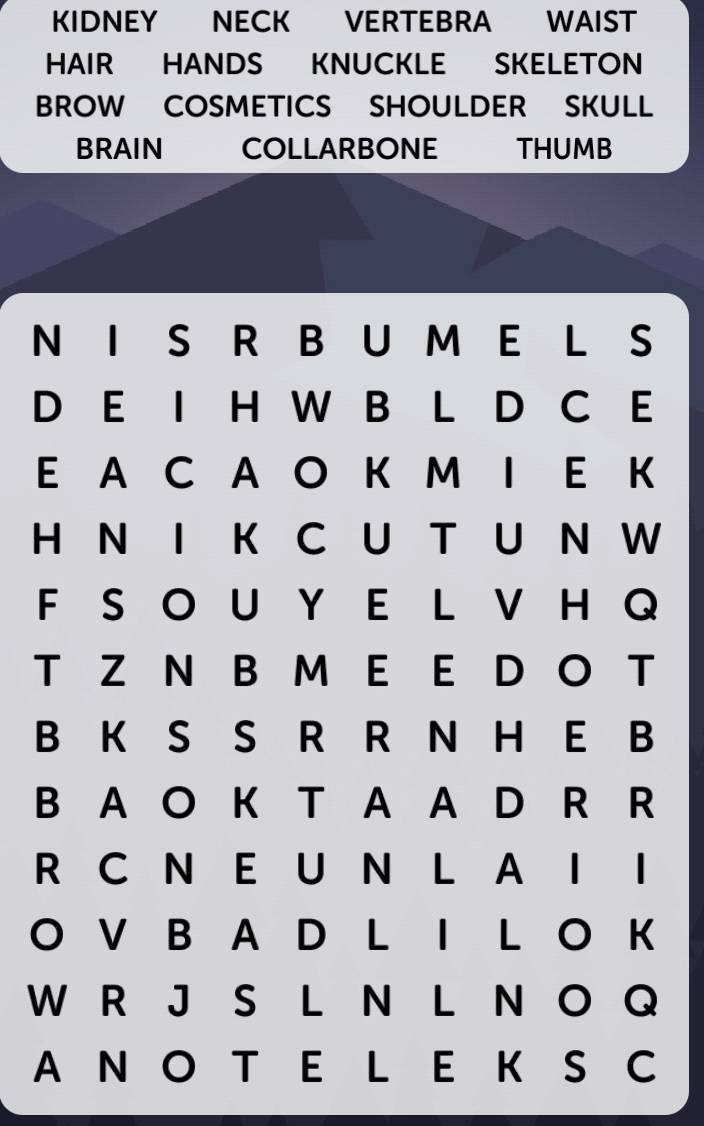The width and height of the screenshot is (704, 1126).
Task: Tap the letter Y in the puzzle
Action: click(x=311, y=606)
